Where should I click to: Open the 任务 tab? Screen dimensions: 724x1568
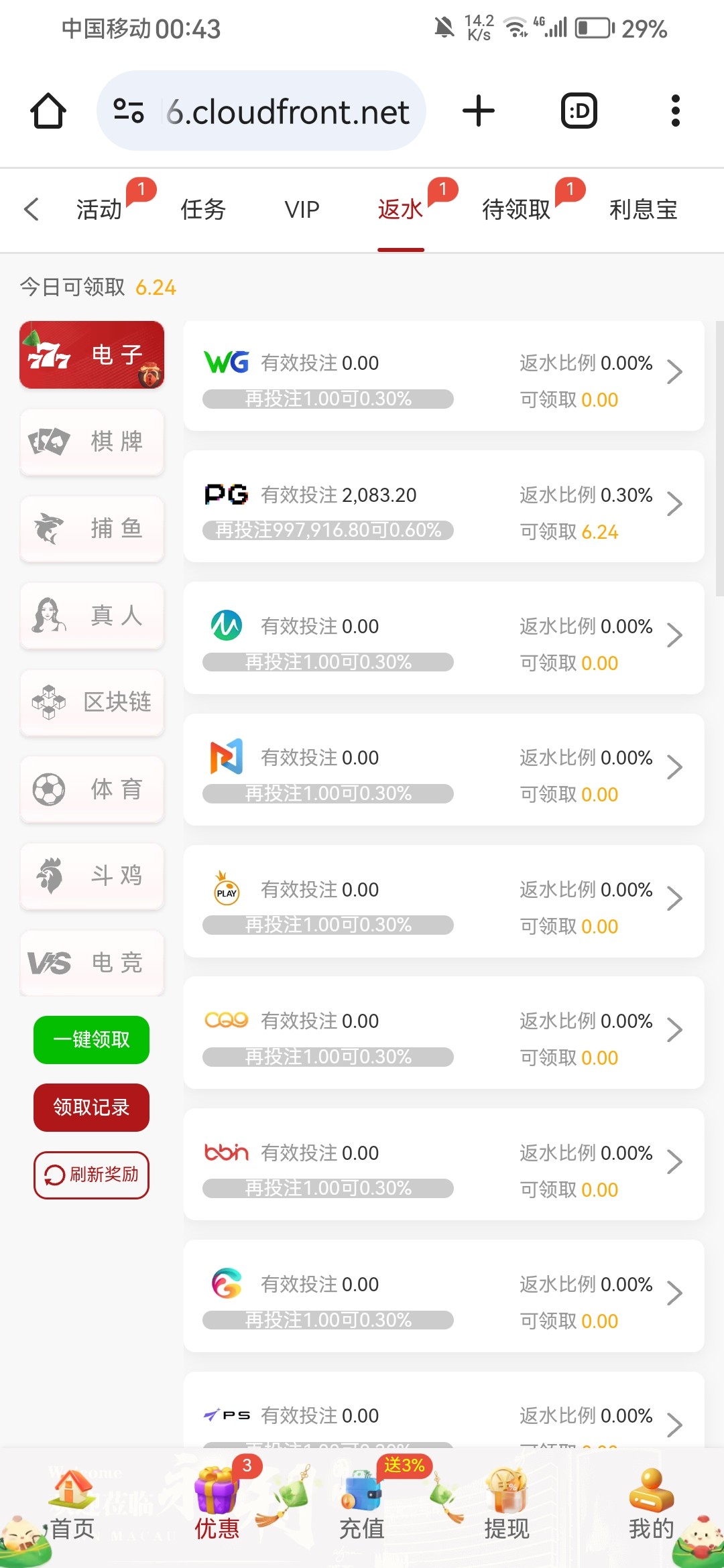(x=202, y=209)
